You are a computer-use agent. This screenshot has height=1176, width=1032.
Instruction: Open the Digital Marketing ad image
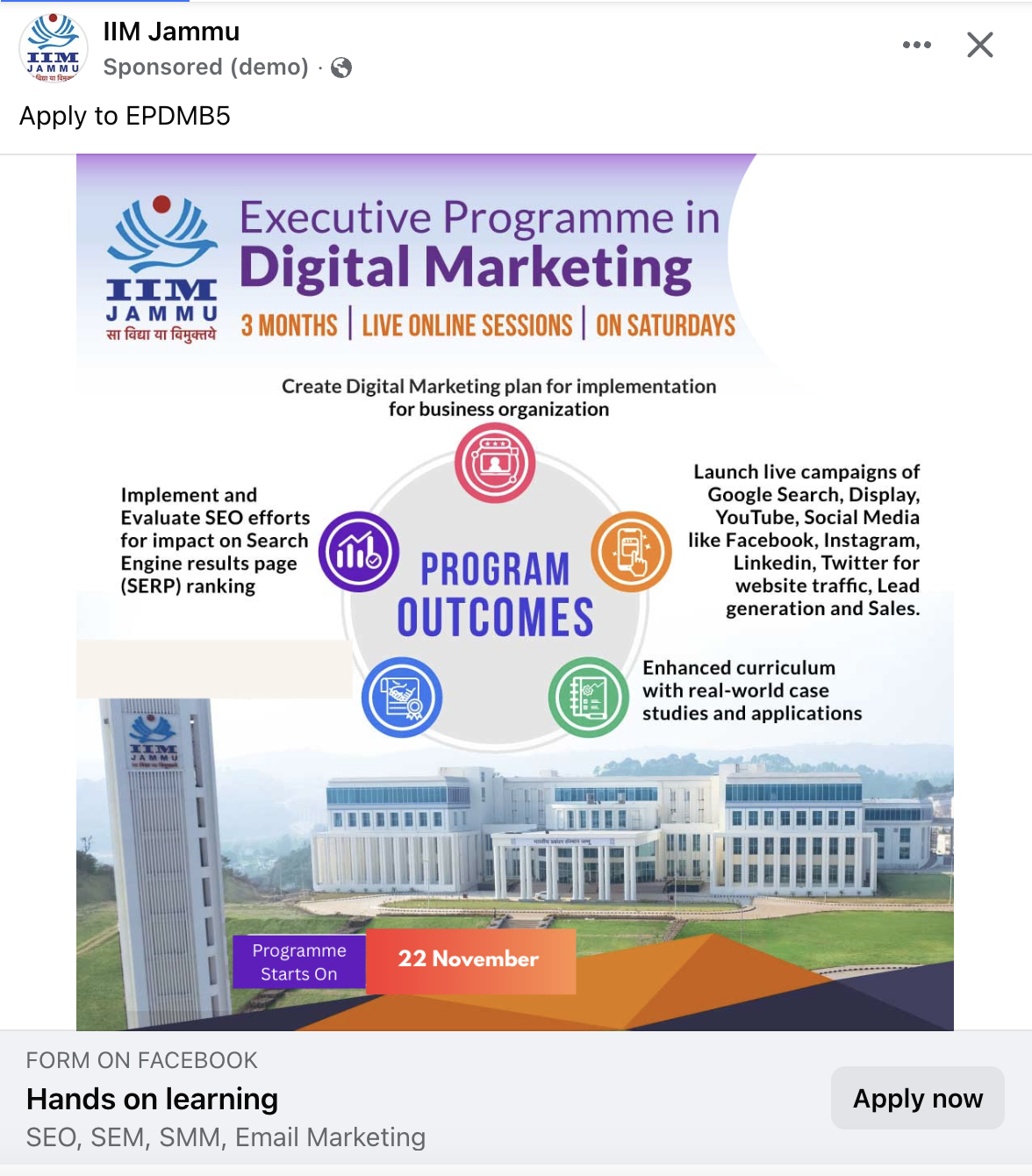[x=514, y=592]
